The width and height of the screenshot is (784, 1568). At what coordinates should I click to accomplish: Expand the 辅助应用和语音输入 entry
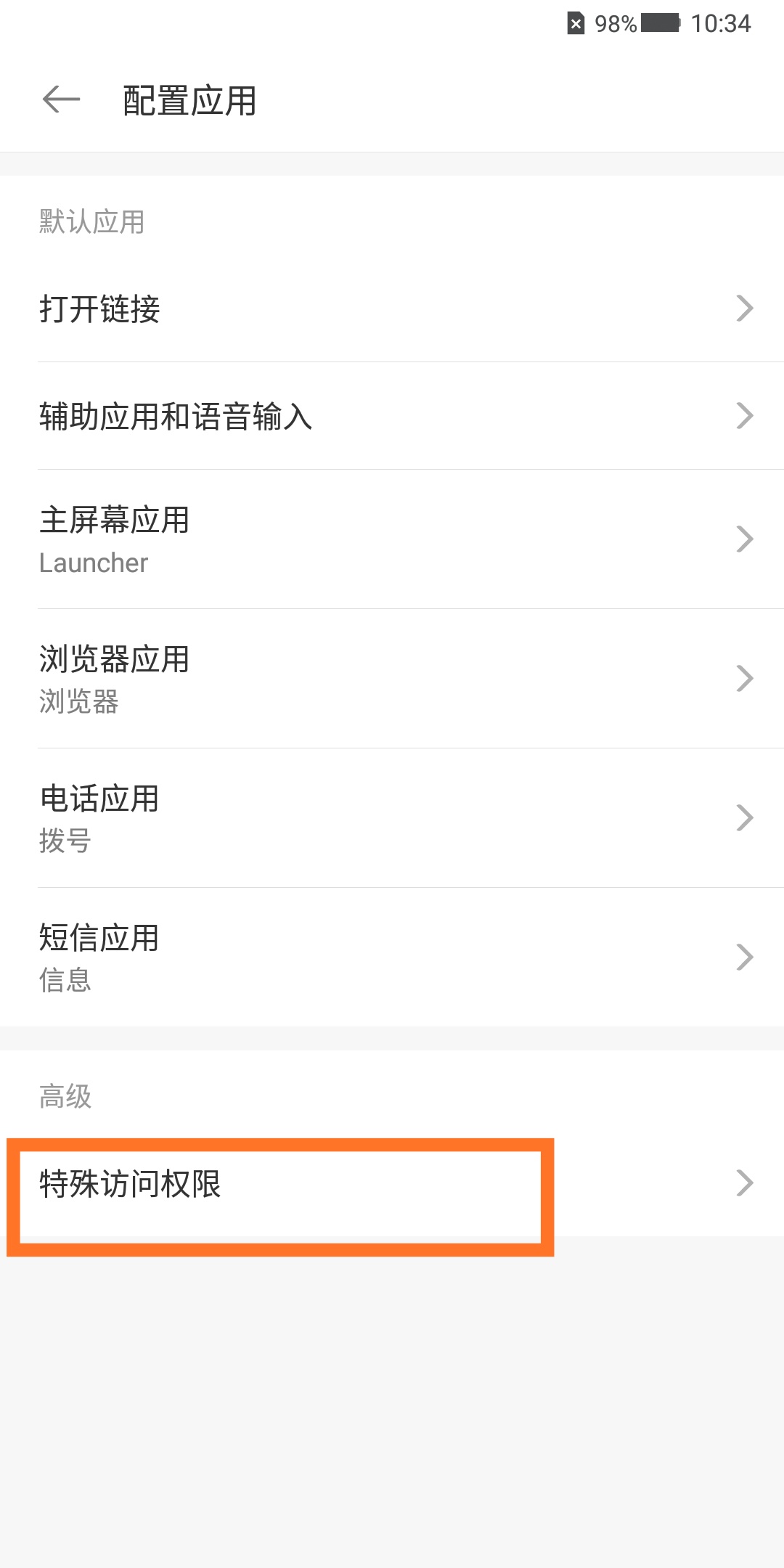point(290,415)
